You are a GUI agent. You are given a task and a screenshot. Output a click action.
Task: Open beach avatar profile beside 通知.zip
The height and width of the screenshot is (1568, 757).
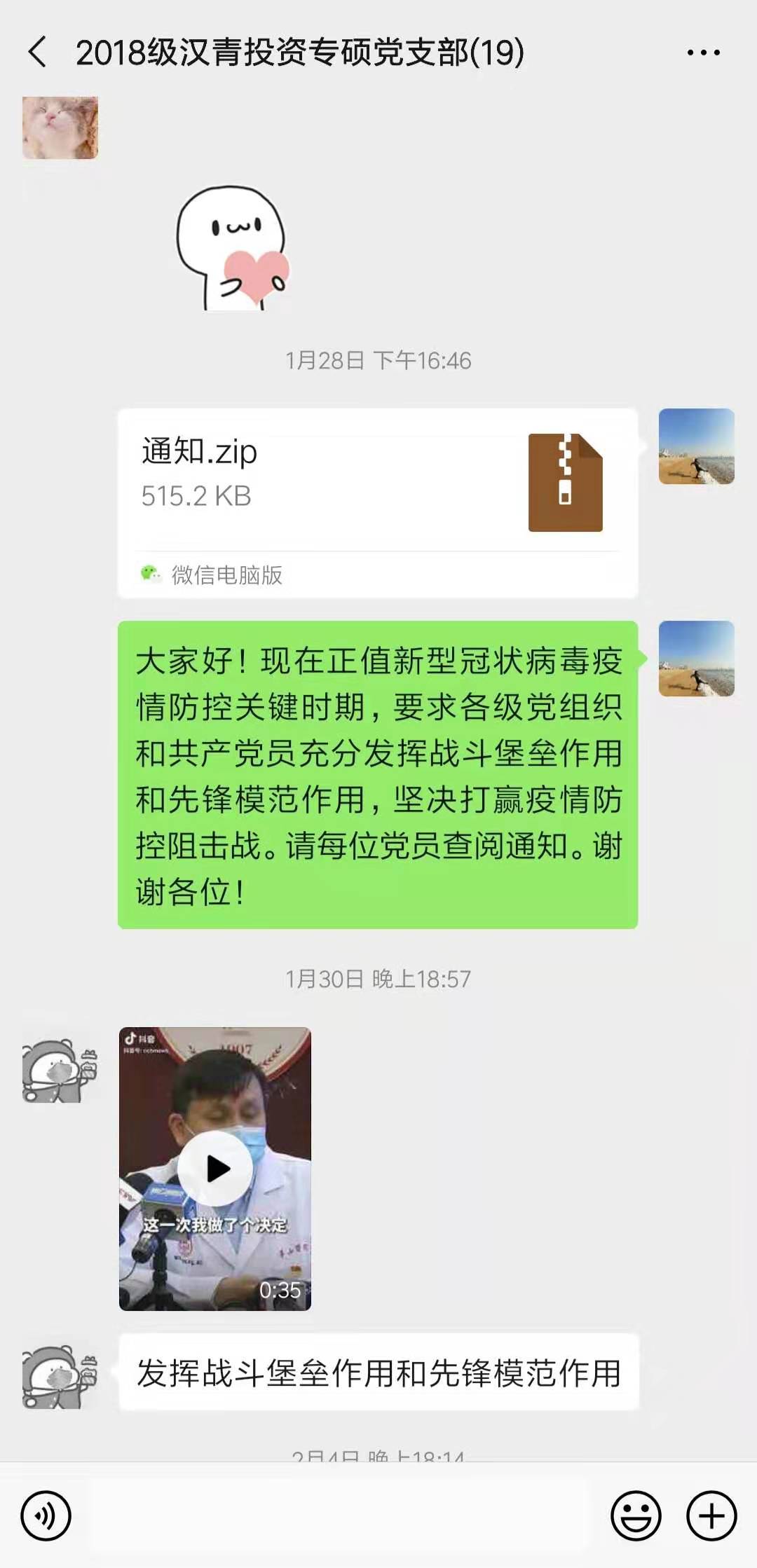click(x=696, y=446)
